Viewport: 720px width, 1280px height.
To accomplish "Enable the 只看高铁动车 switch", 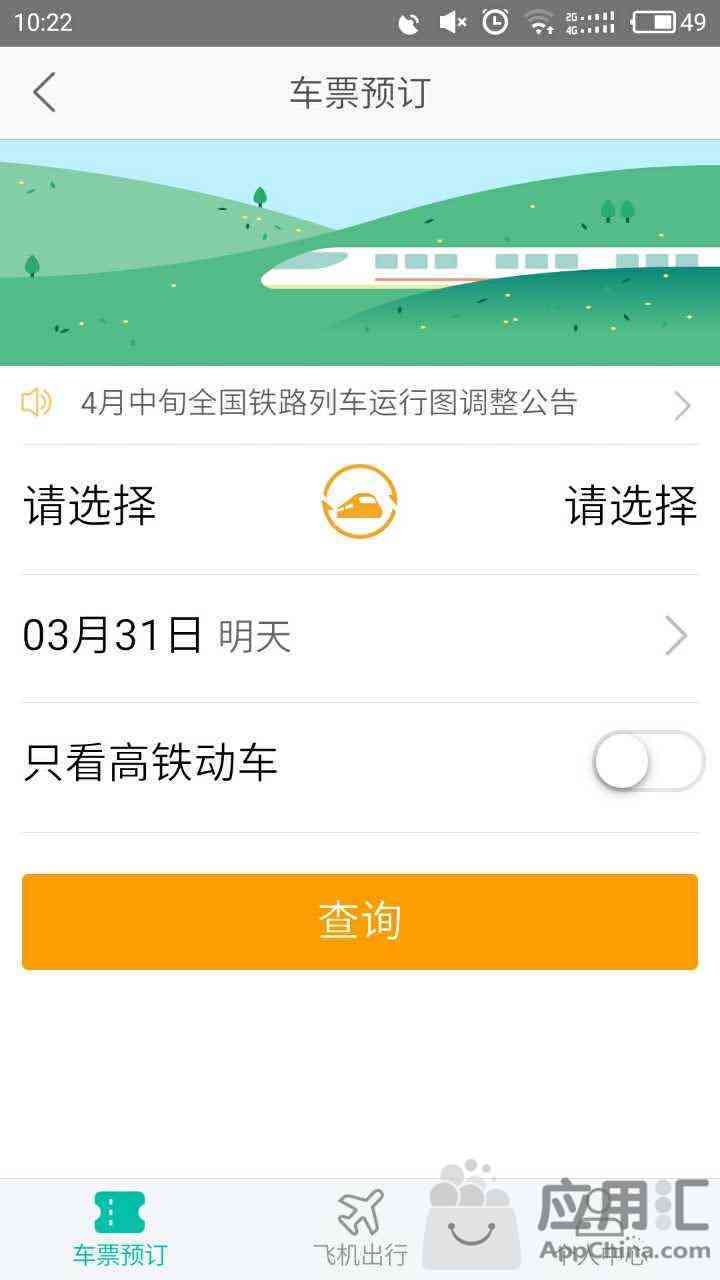I will (648, 762).
